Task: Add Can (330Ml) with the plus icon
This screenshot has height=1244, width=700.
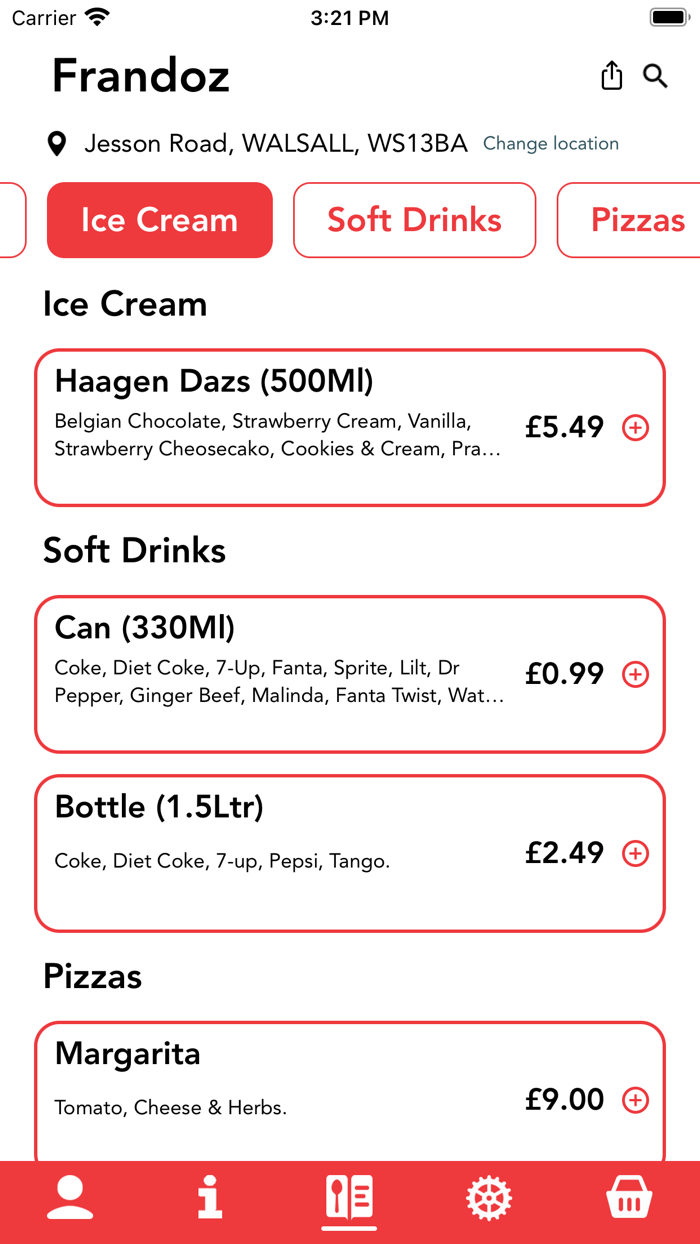Action: [635, 674]
